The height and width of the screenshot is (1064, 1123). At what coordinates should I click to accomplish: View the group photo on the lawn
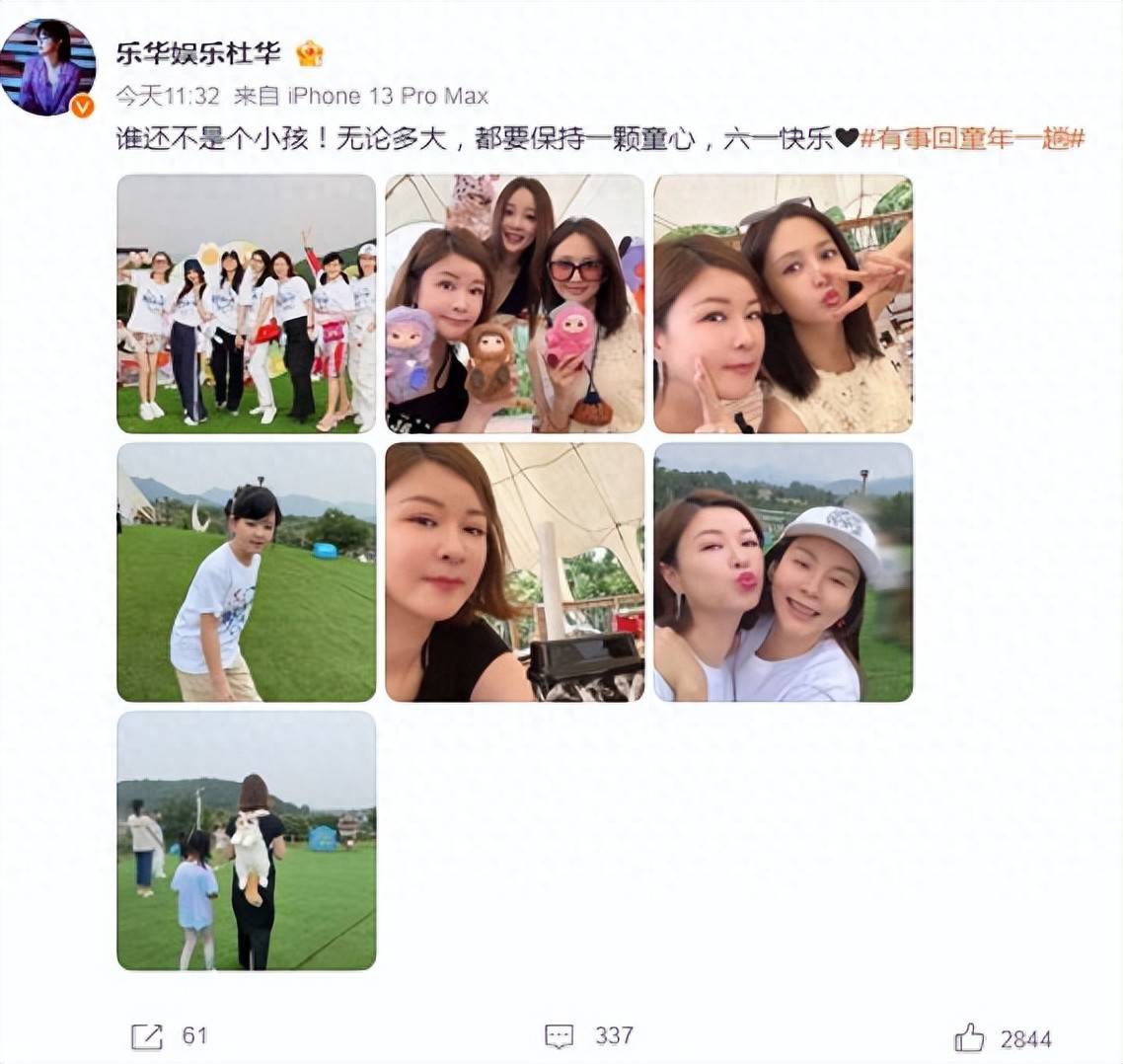(246, 304)
